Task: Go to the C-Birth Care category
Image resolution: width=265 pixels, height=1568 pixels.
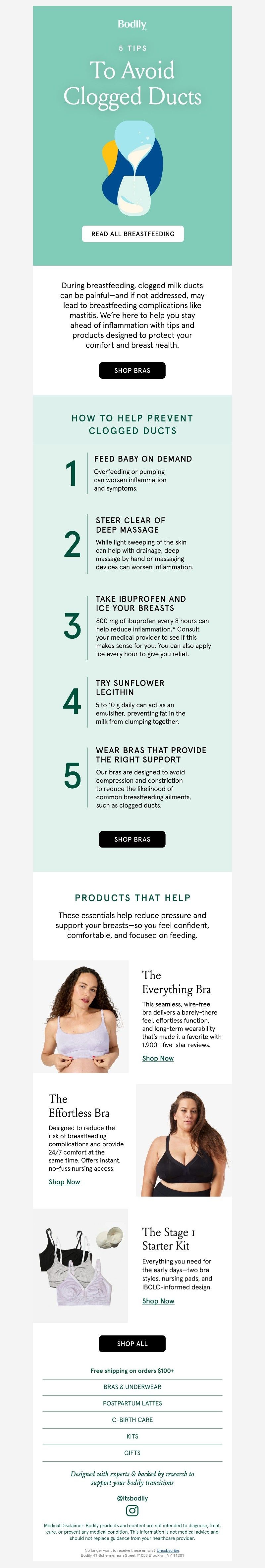Action: [x=132, y=1419]
